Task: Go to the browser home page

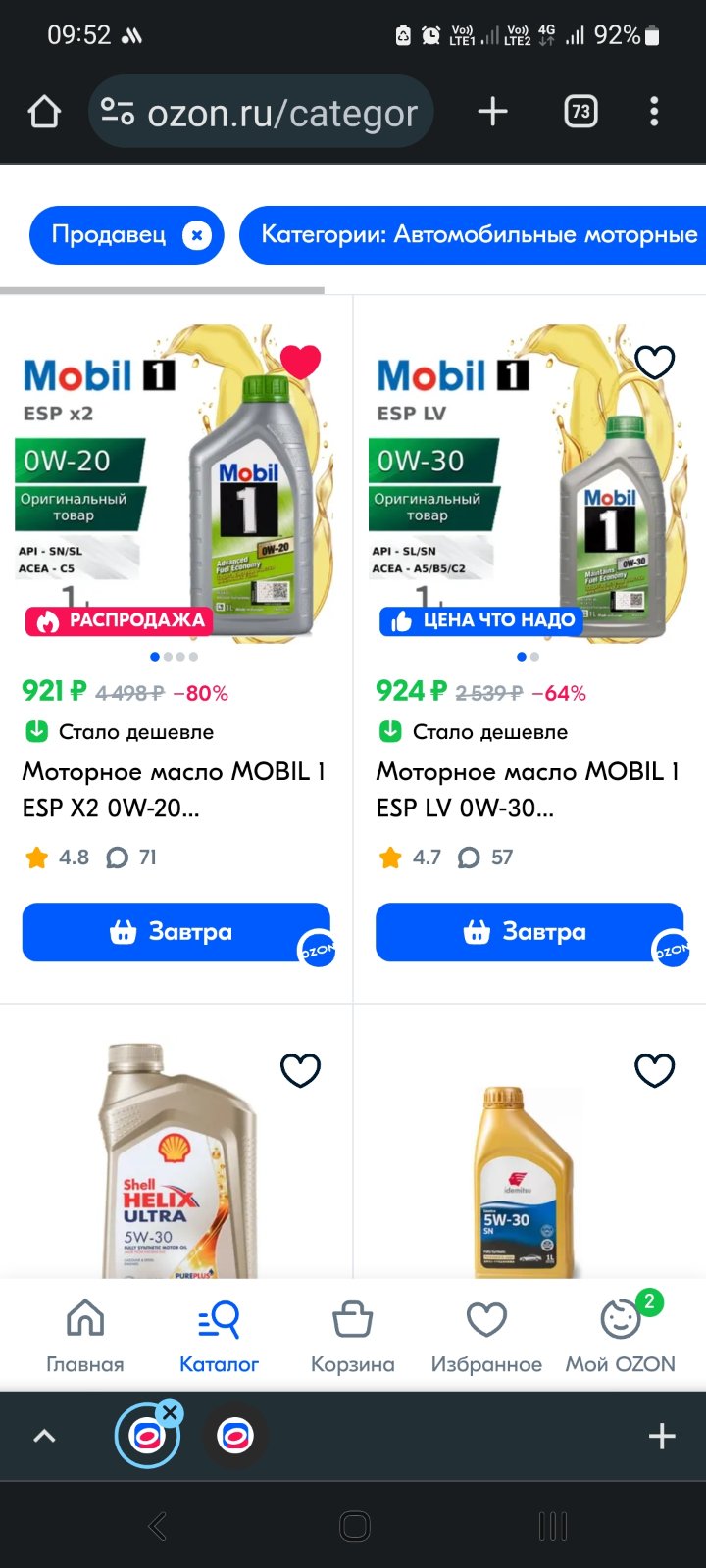Action: tap(45, 112)
